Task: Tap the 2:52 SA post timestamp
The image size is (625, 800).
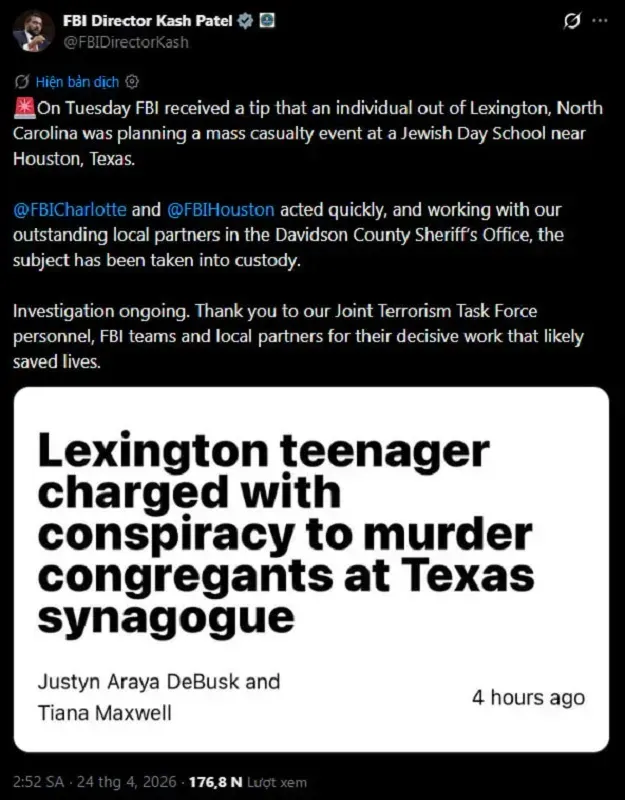Action: 36,782
